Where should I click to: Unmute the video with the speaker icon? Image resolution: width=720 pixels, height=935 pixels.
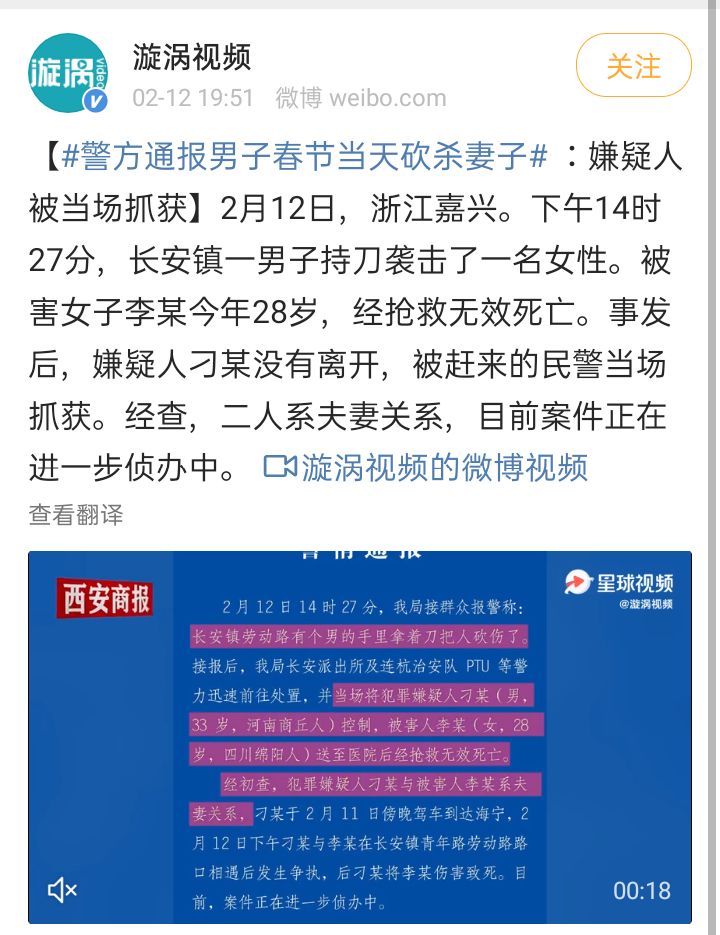pos(62,889)
